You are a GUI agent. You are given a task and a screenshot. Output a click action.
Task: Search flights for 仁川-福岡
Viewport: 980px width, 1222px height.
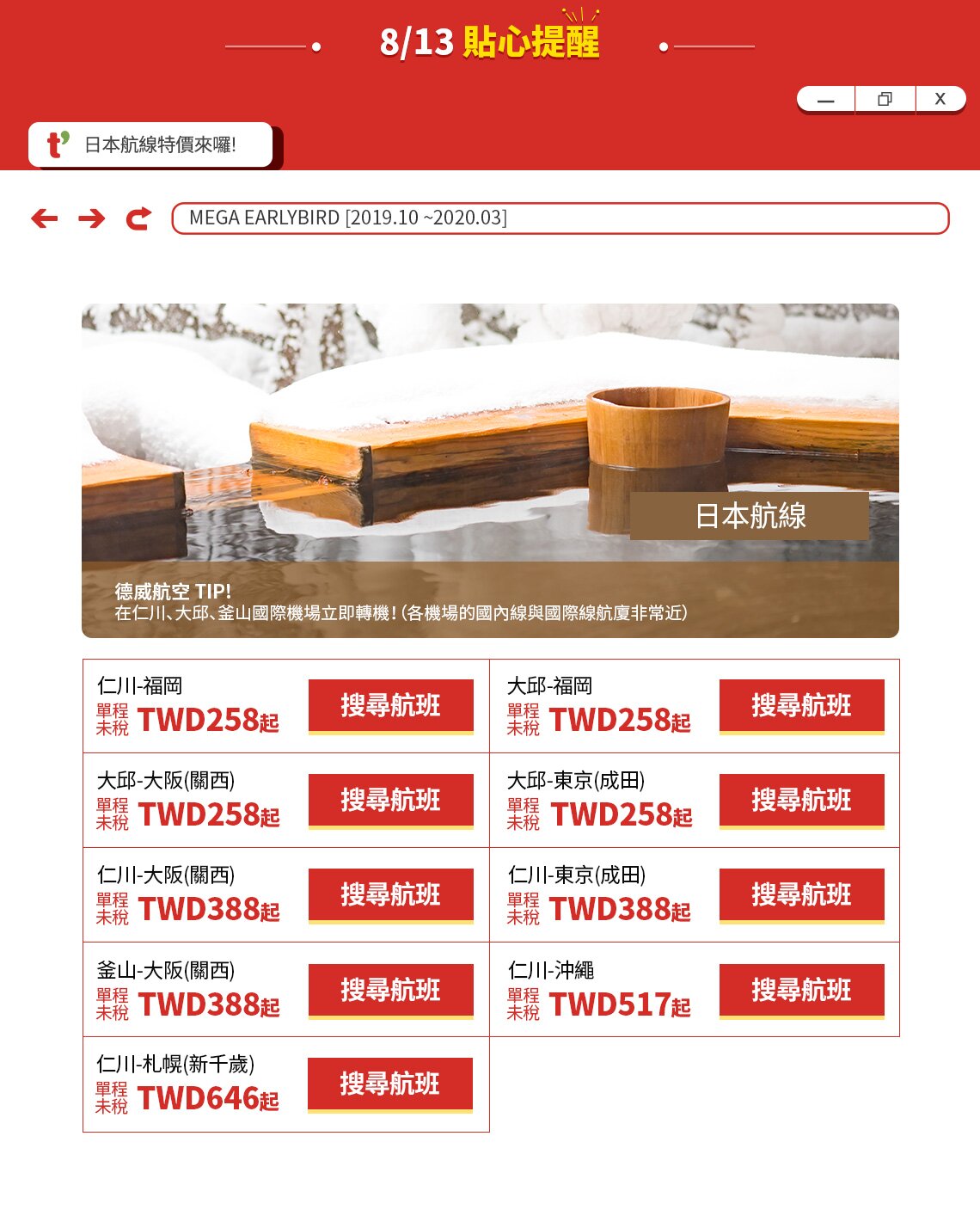(x=390, y=706)
